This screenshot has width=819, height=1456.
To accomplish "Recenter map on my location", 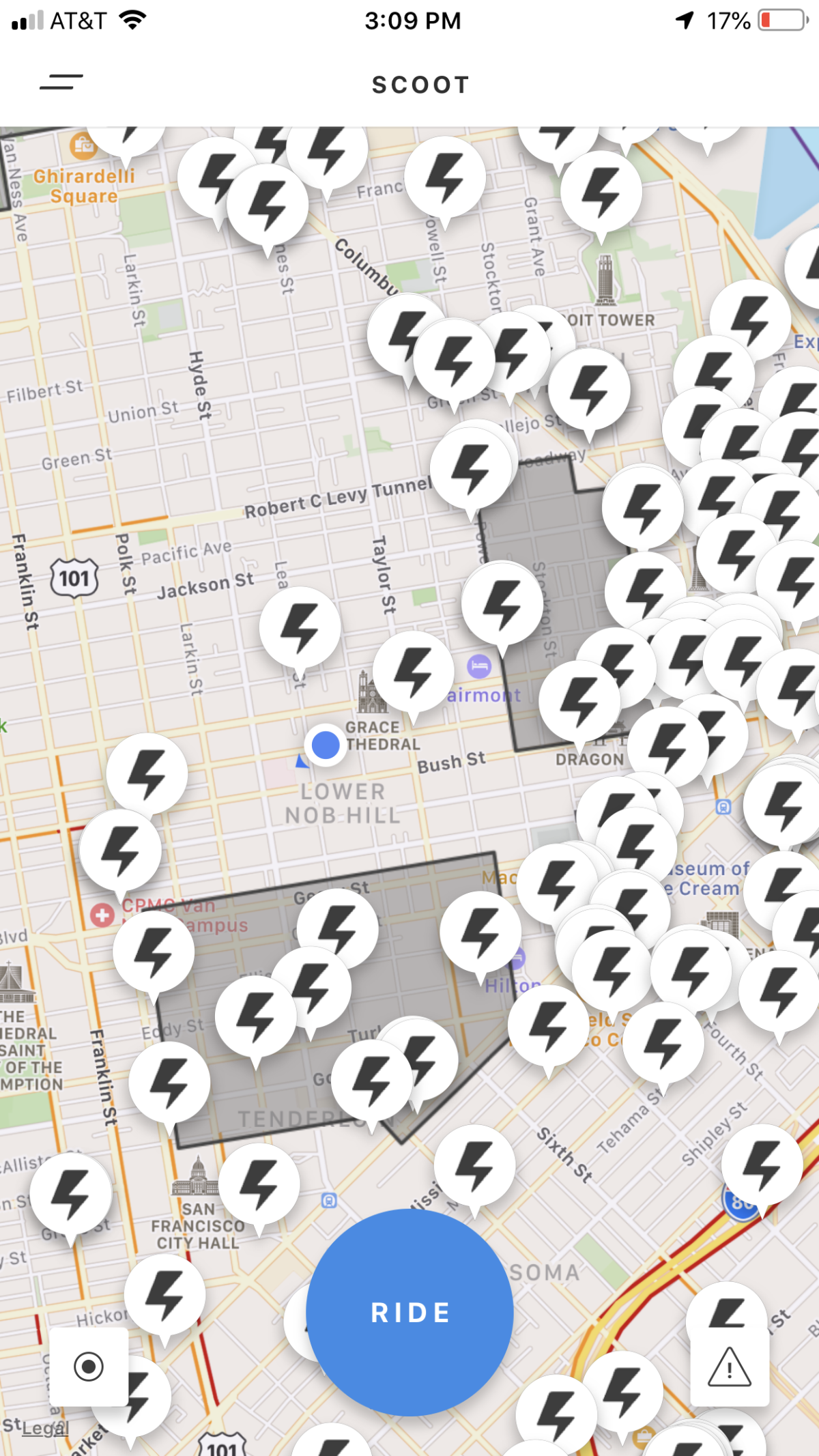I will pyautogui.click(x=89, y=1367).
